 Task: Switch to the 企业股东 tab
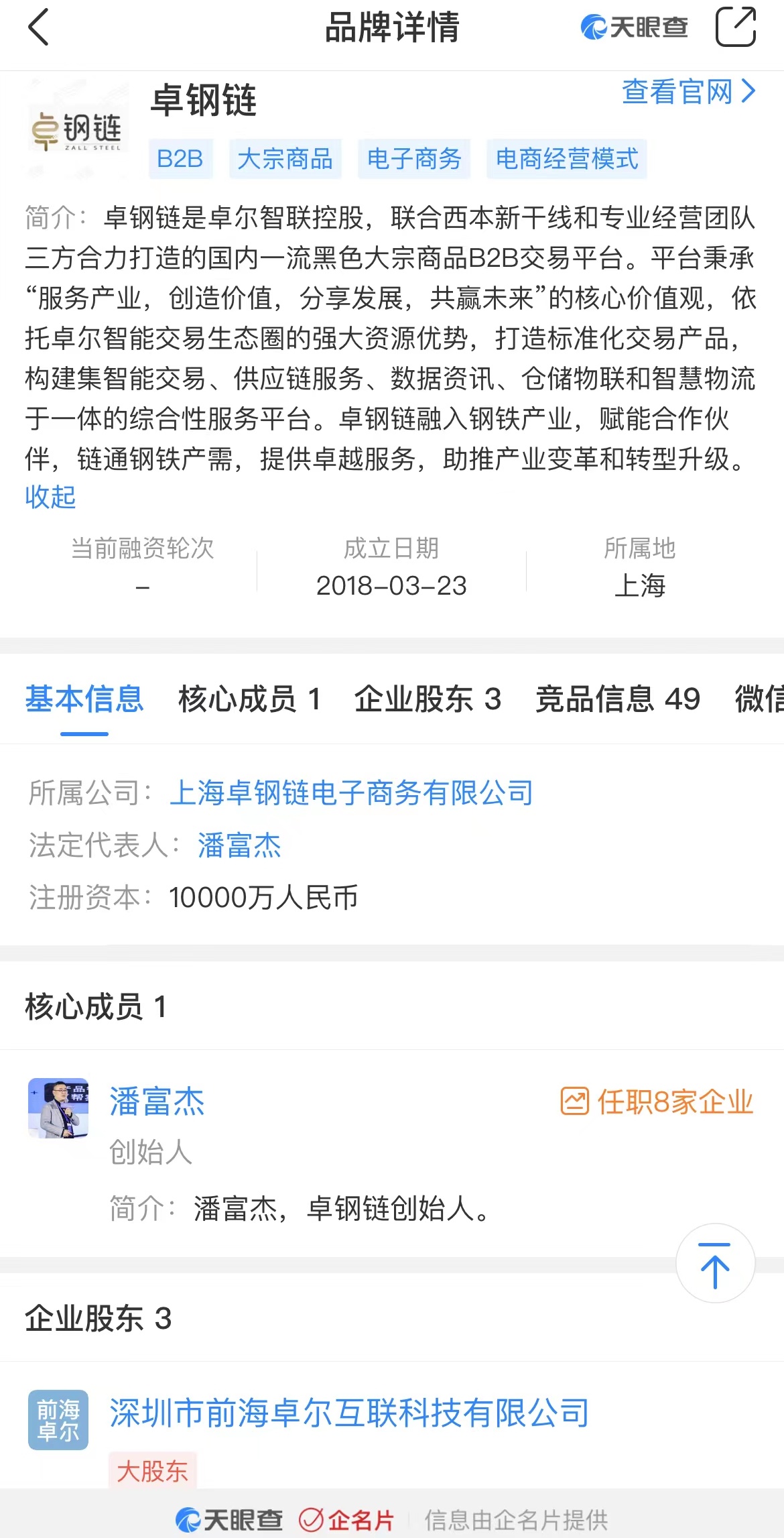pos(428,699)
